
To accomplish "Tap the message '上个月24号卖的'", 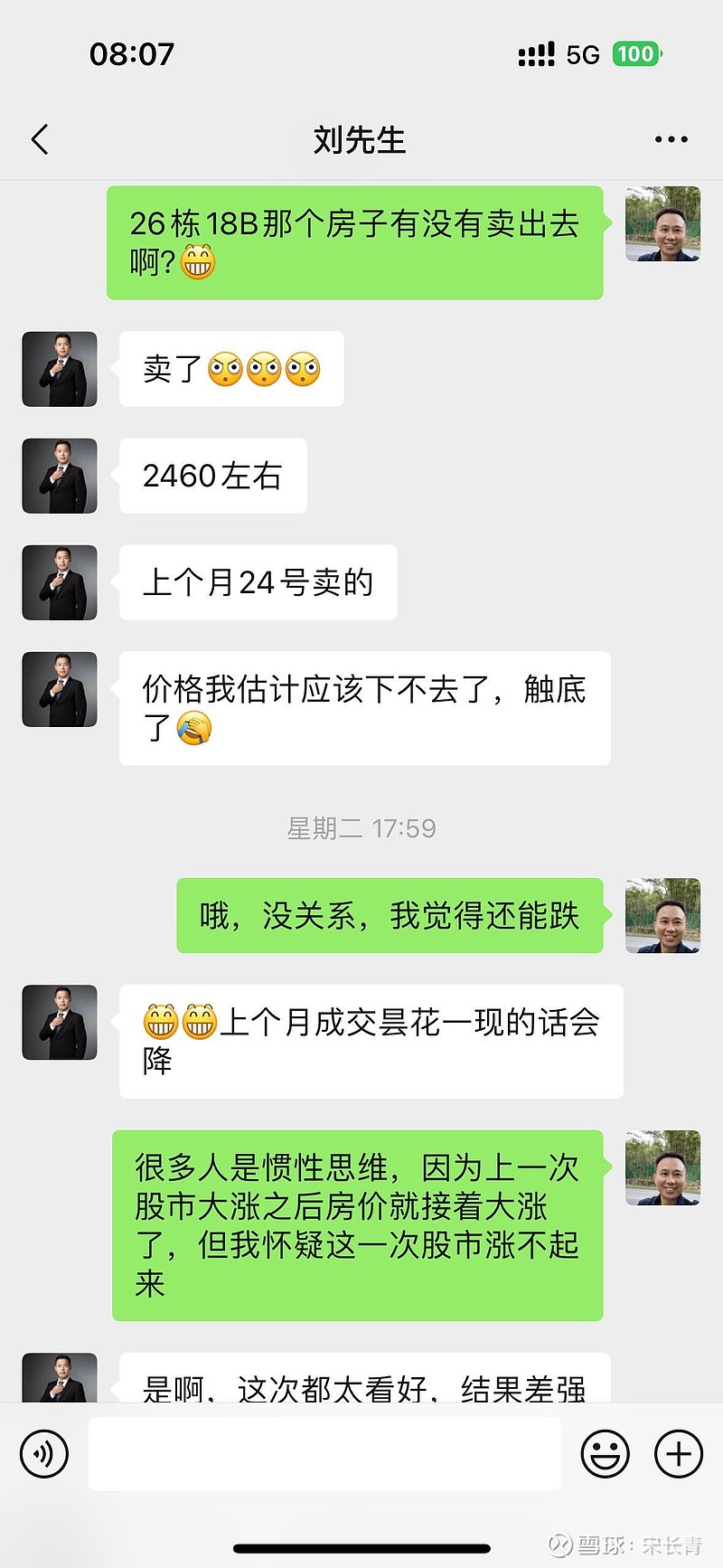I will pos(256,582).
